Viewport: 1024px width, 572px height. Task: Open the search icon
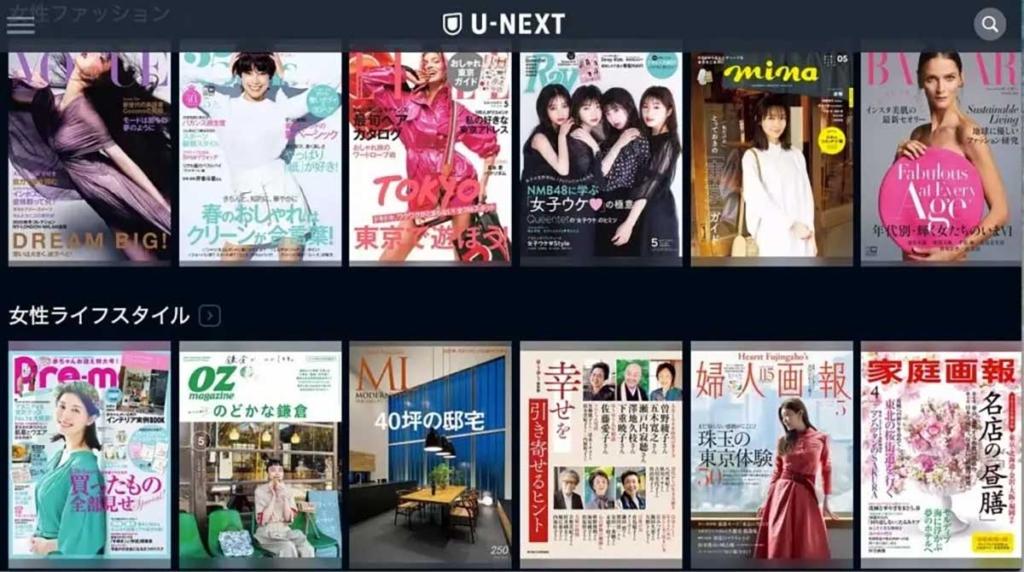989,25
